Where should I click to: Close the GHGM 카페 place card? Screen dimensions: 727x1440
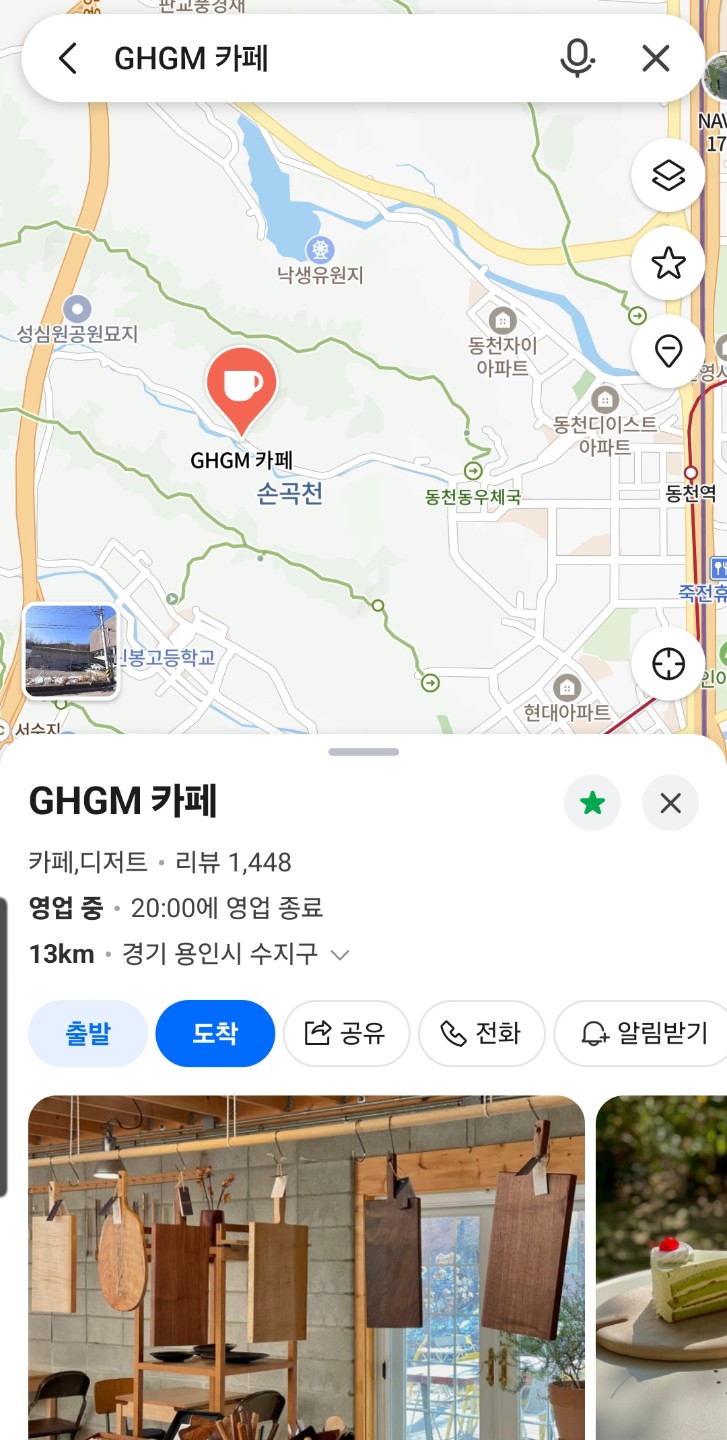670,803
